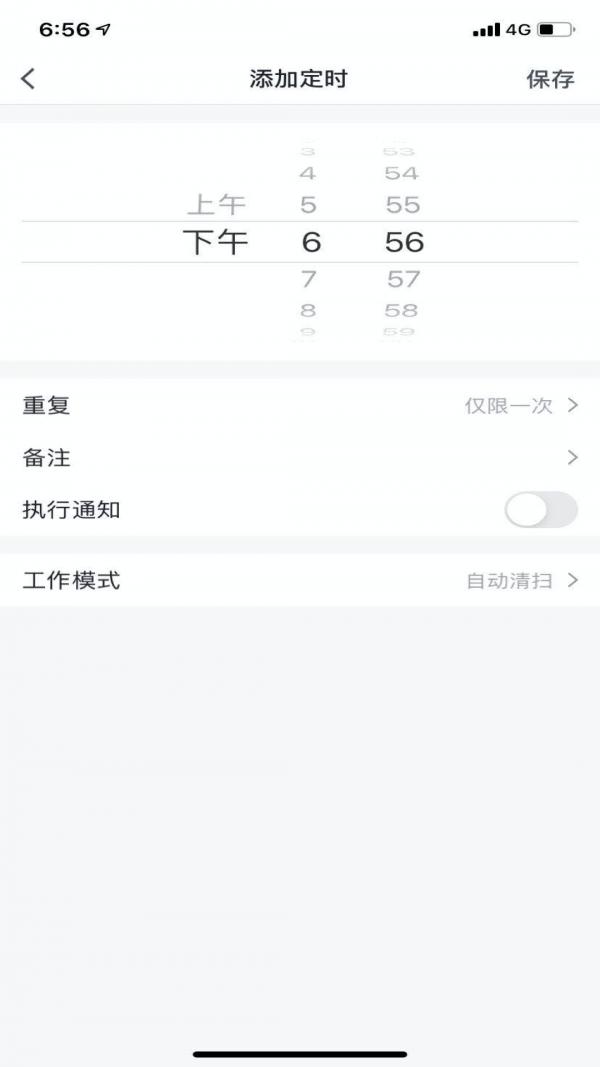Select hour 7 in the picker
Image resolution: width=600 pixels, height=1067 pixels.
(308, 278)
